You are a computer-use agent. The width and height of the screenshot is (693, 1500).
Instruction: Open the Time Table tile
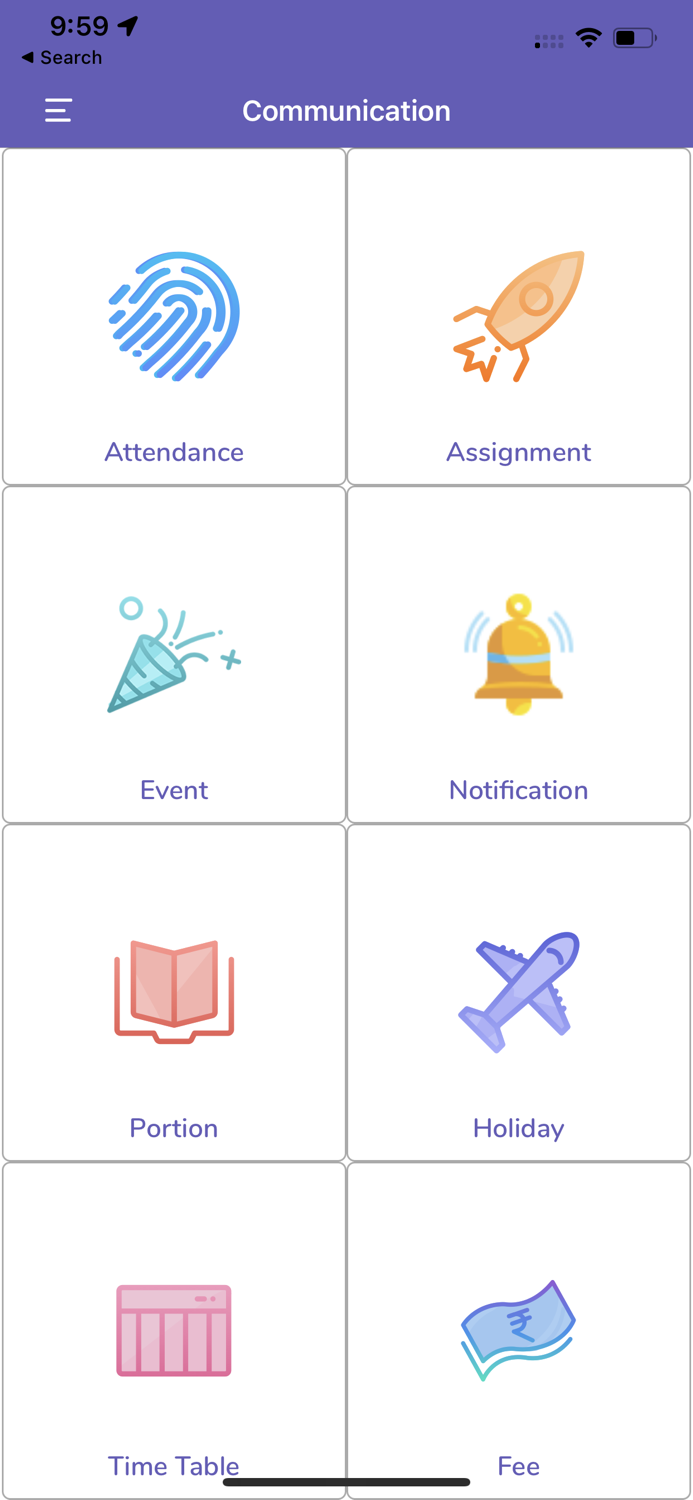pyautogui.click(x=174, y=1331)
